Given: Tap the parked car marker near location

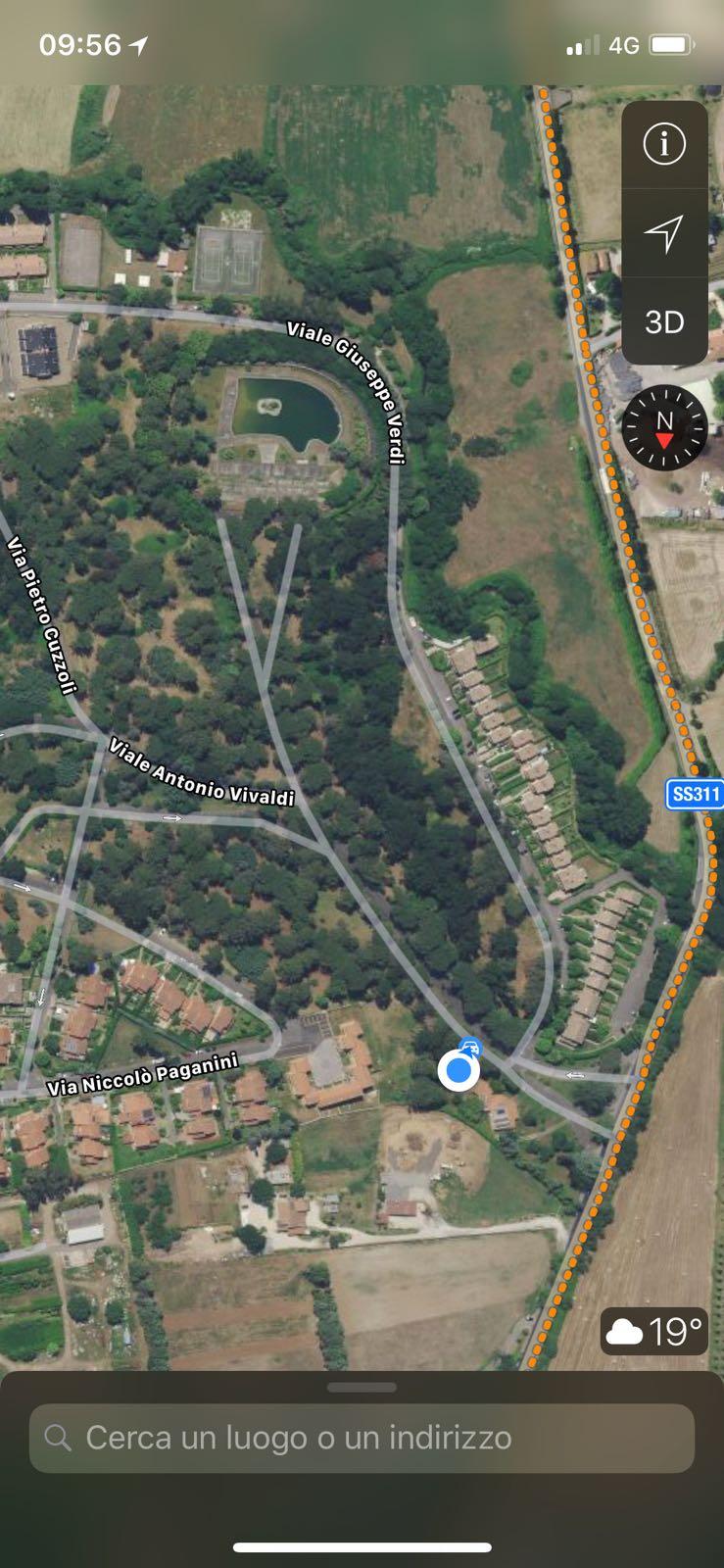Looking at the screenshot, I should pos(471,1049).
